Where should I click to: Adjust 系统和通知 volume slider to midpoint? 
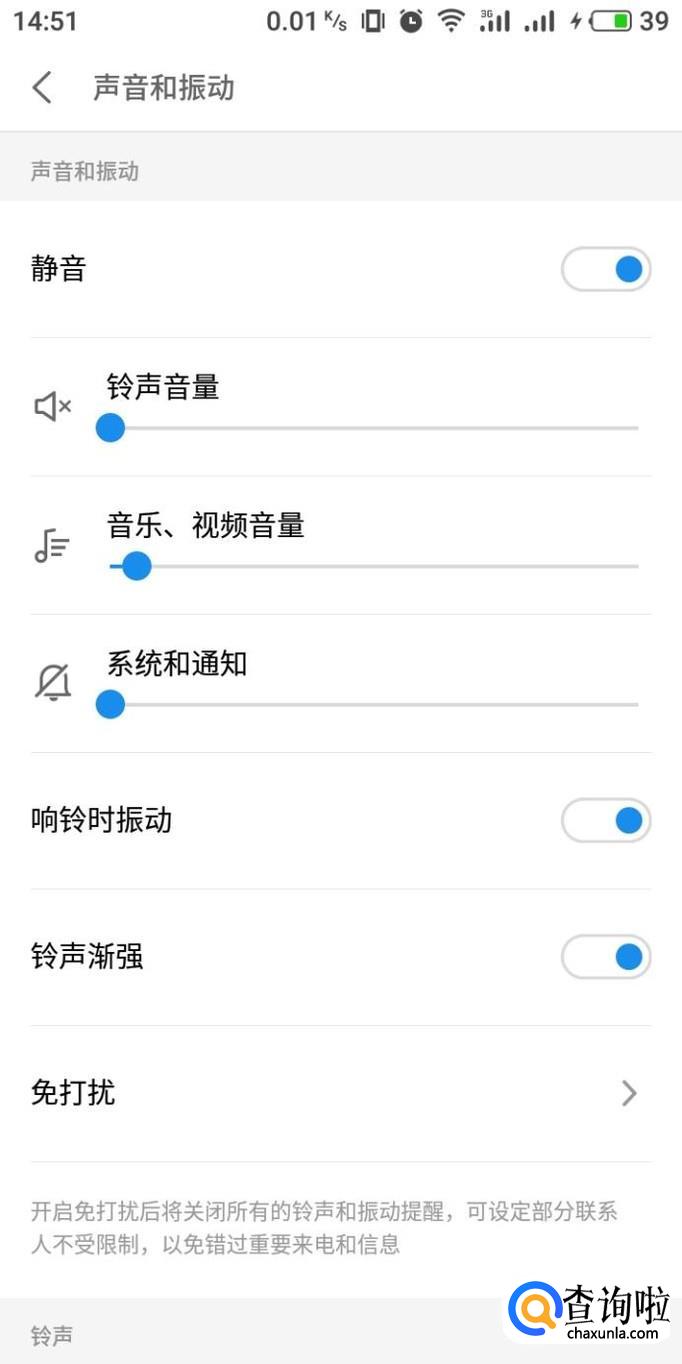coord(373,705)
